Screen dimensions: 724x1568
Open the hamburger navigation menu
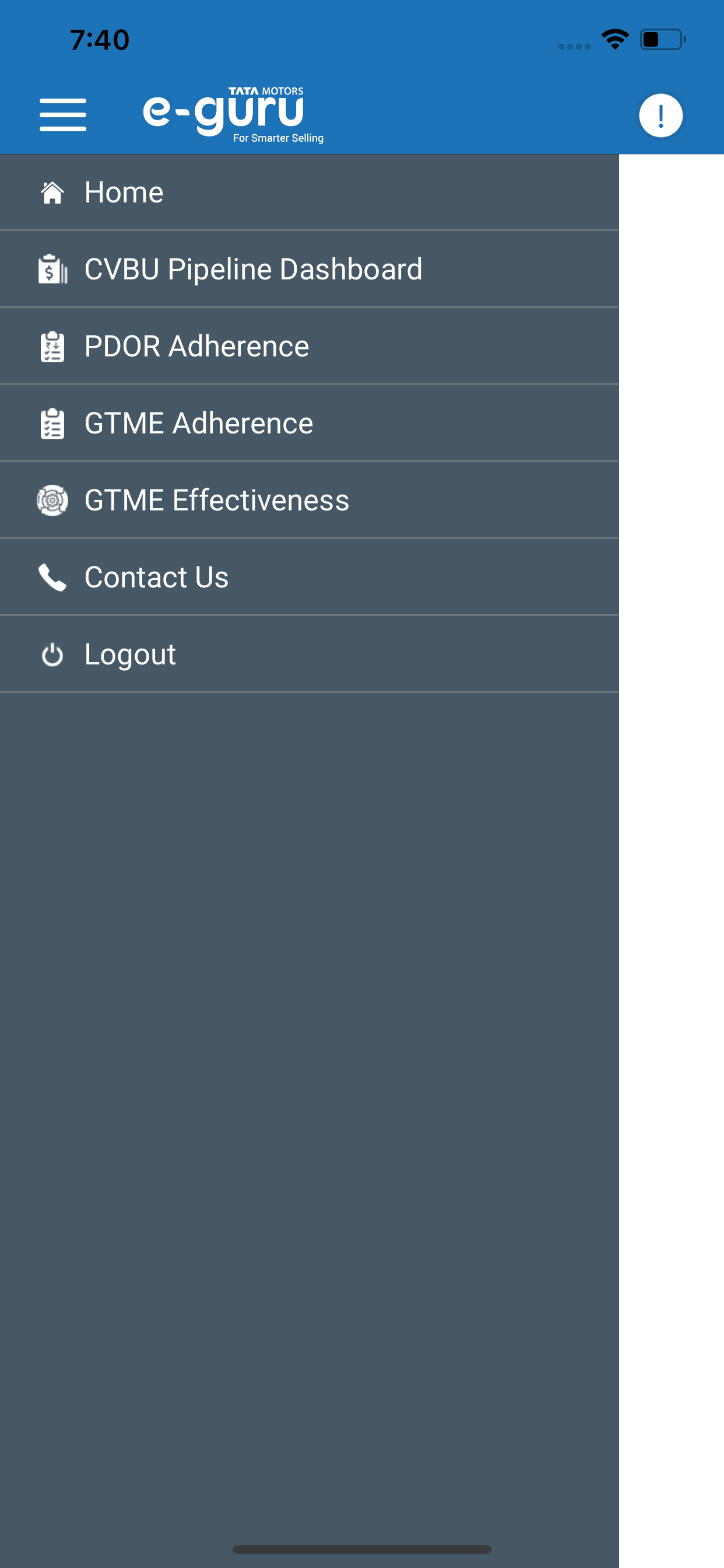point(63,114)
